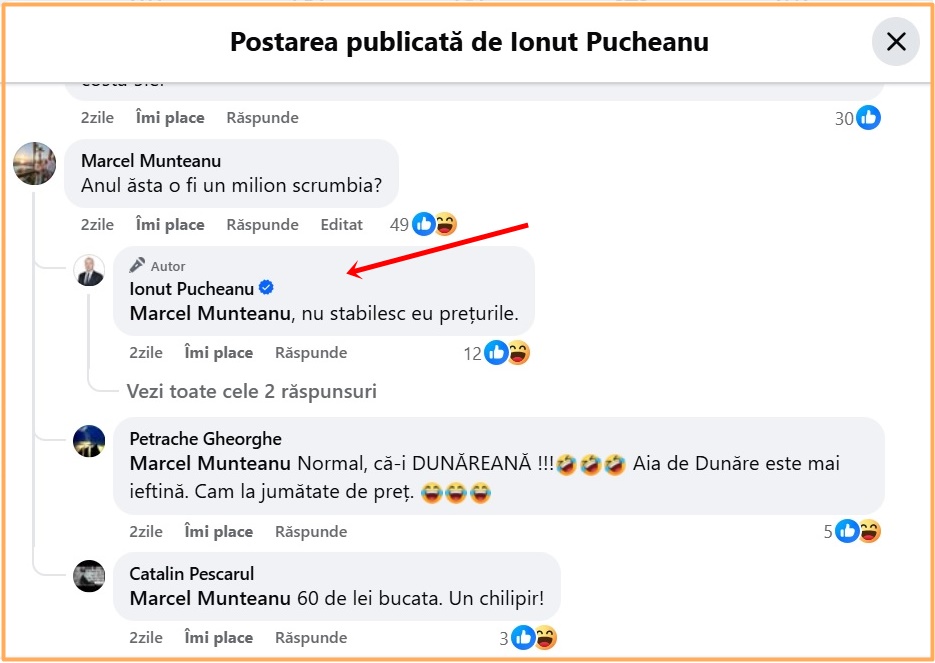The width and height of the screenshot is (935, 663).
Task: Open Ionut Pucheanu's profile from his reply
Action: (x=193, y=288)
